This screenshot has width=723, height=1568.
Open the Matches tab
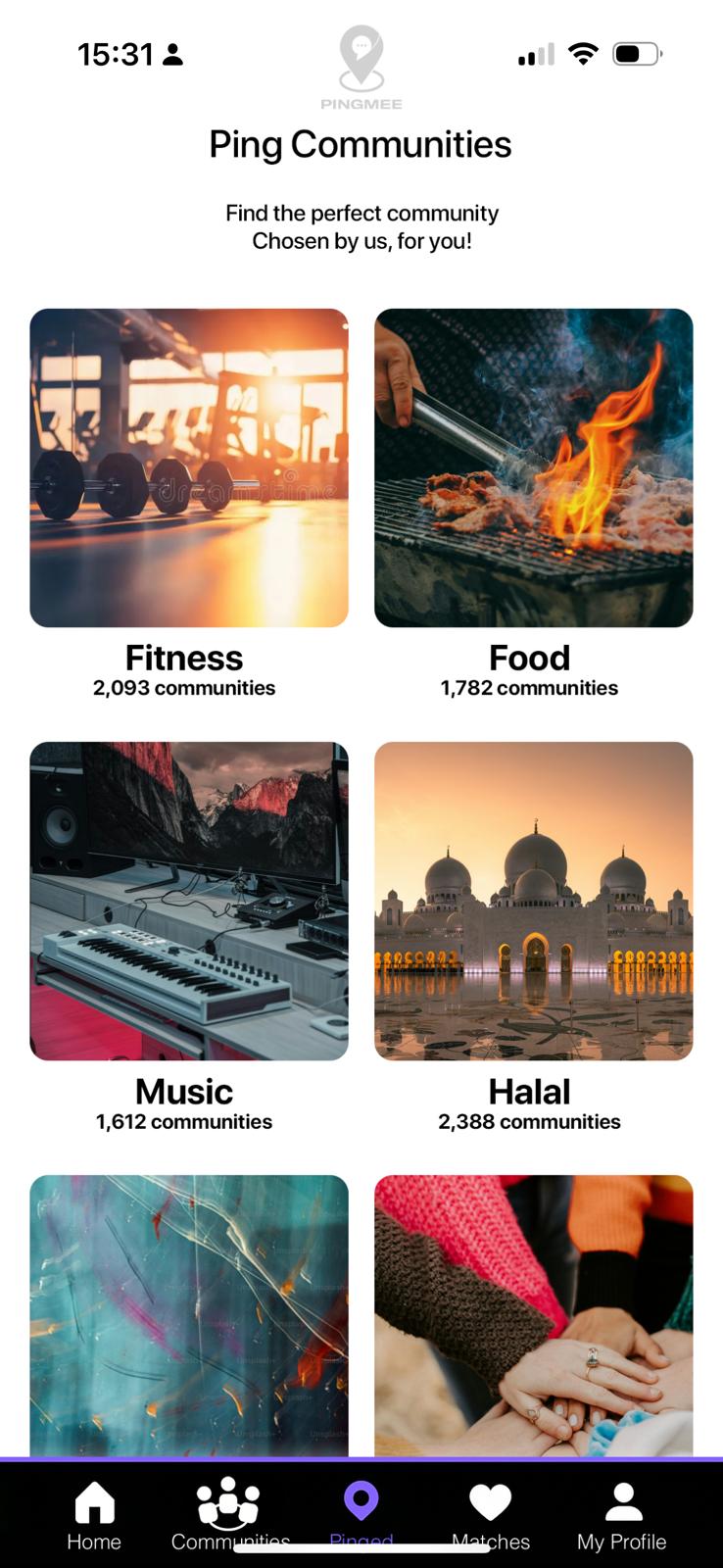(x=490, y=1514)
